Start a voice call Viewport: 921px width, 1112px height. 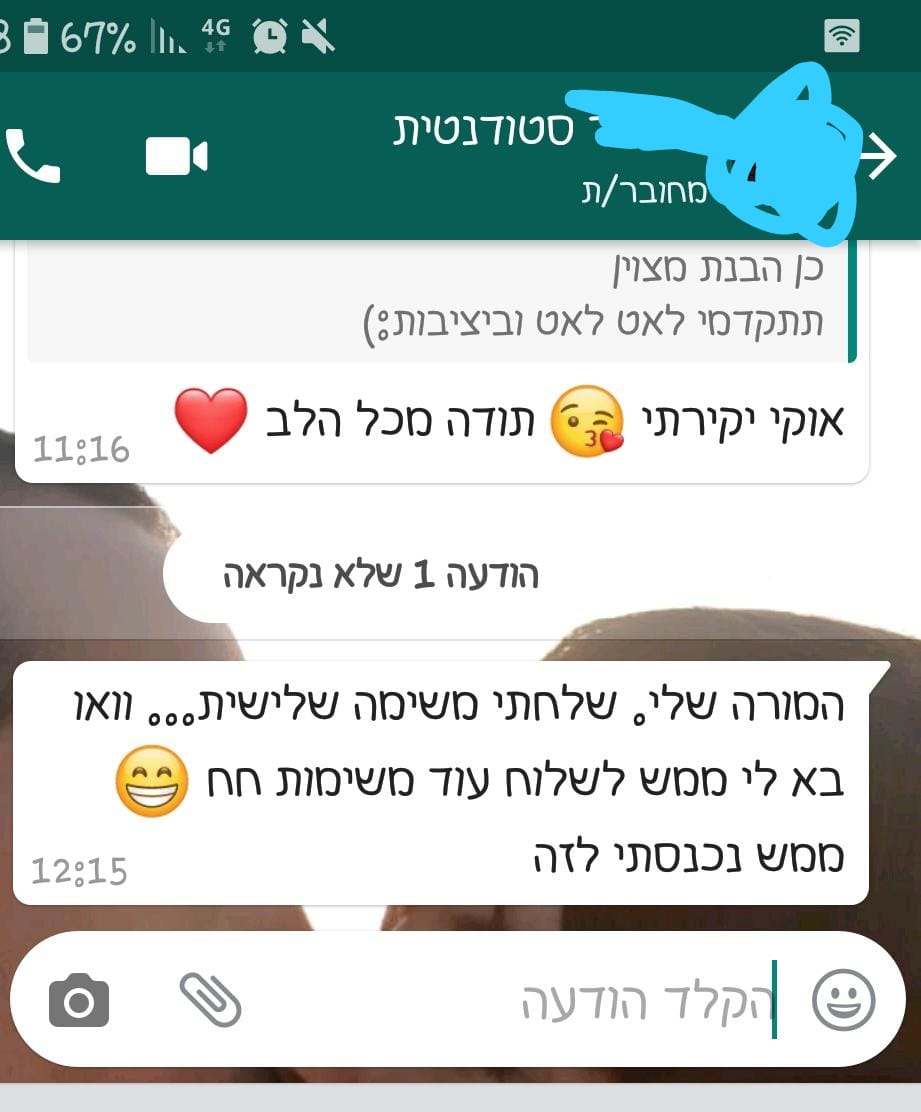[x=33, y=156]
